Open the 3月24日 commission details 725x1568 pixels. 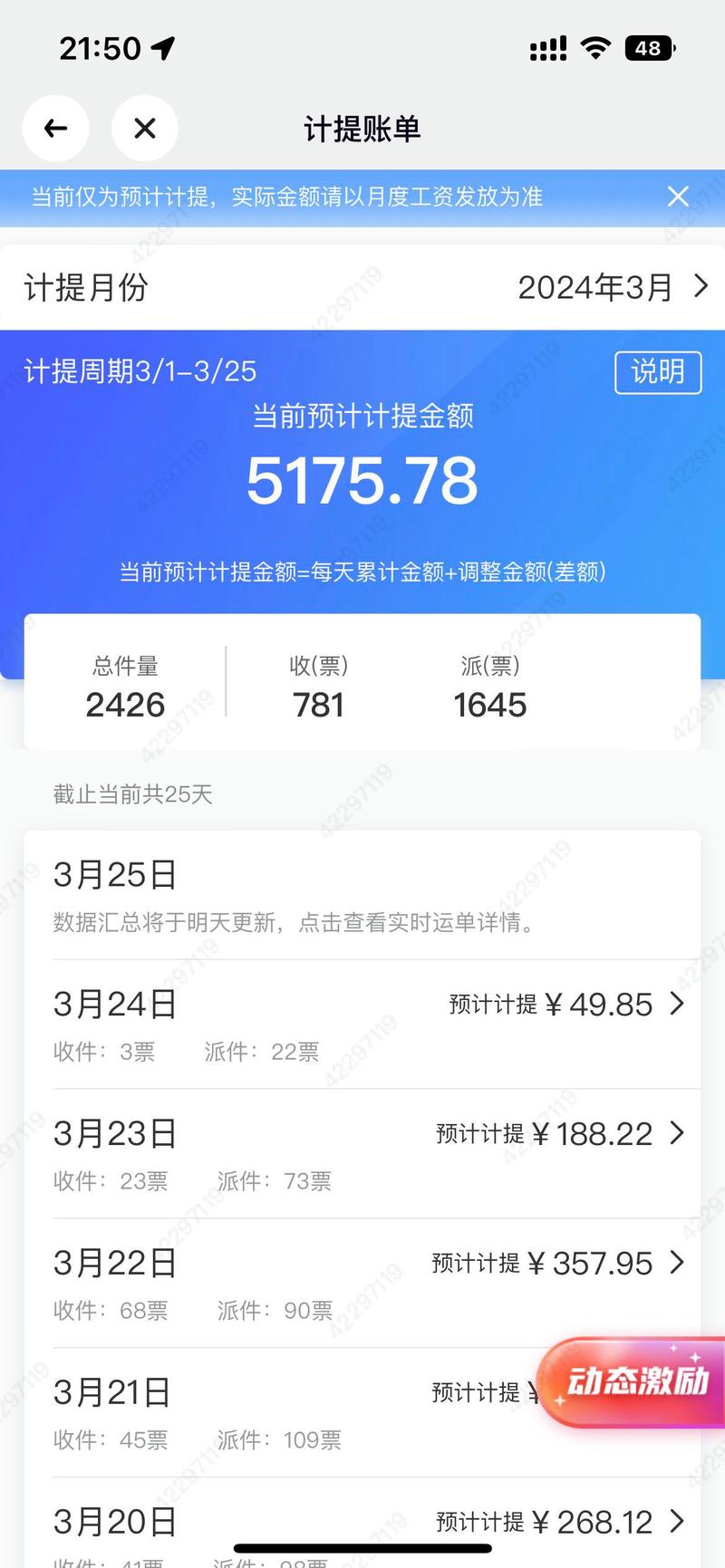click(x=362, y=1024)
